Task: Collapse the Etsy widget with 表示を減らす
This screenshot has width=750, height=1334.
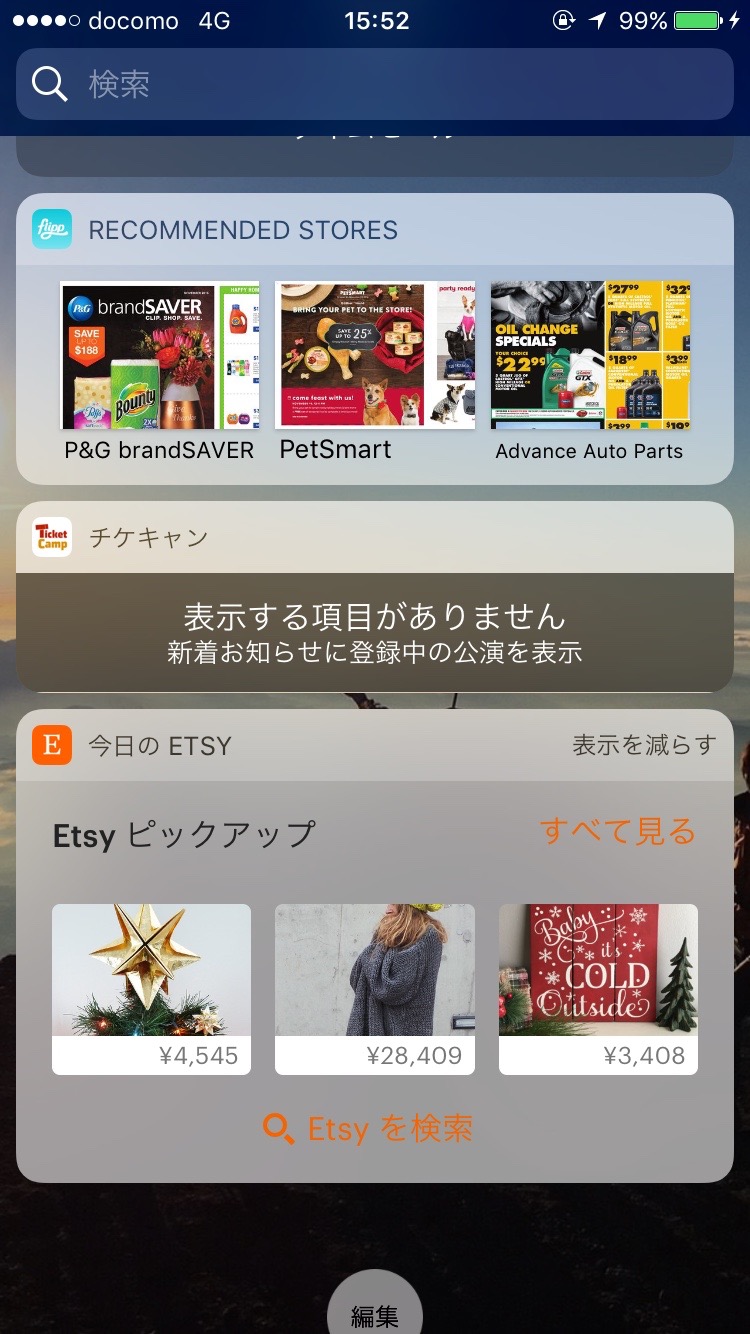Action: (644, 745)
